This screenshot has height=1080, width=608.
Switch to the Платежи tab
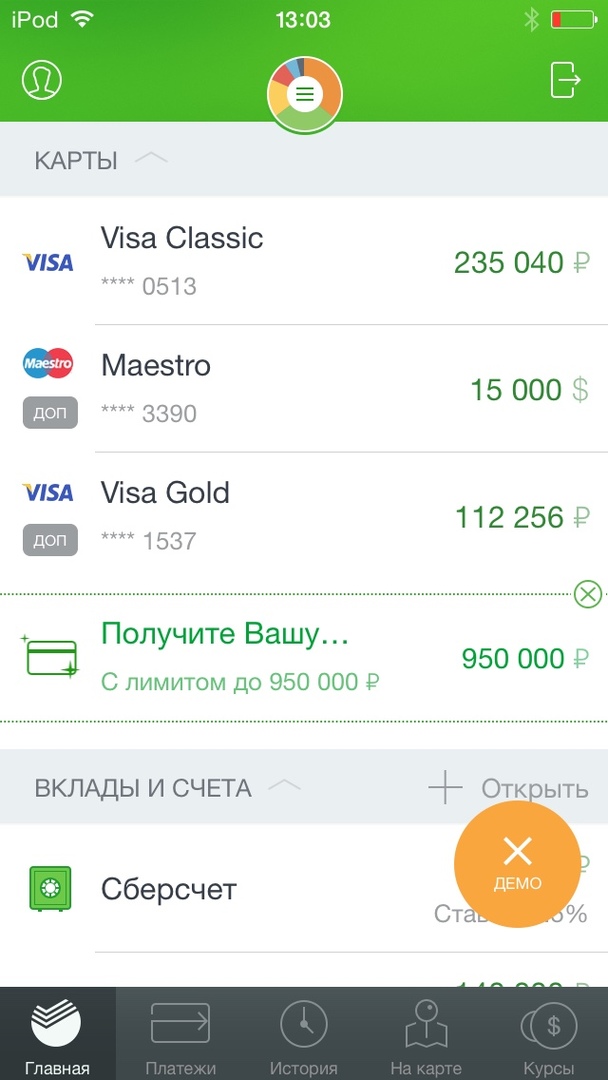coord(179,1035)
